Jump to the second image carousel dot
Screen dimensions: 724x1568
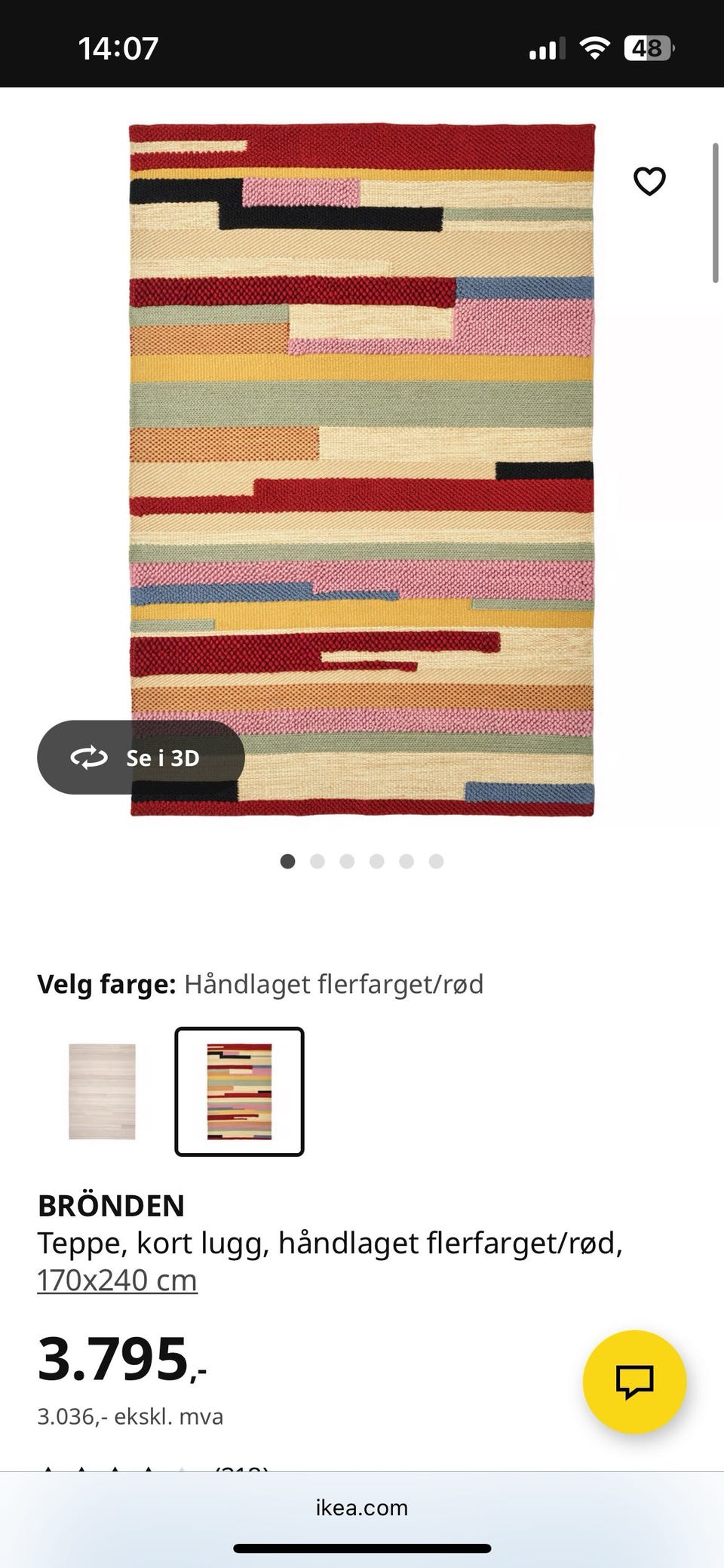pos(317,861)
